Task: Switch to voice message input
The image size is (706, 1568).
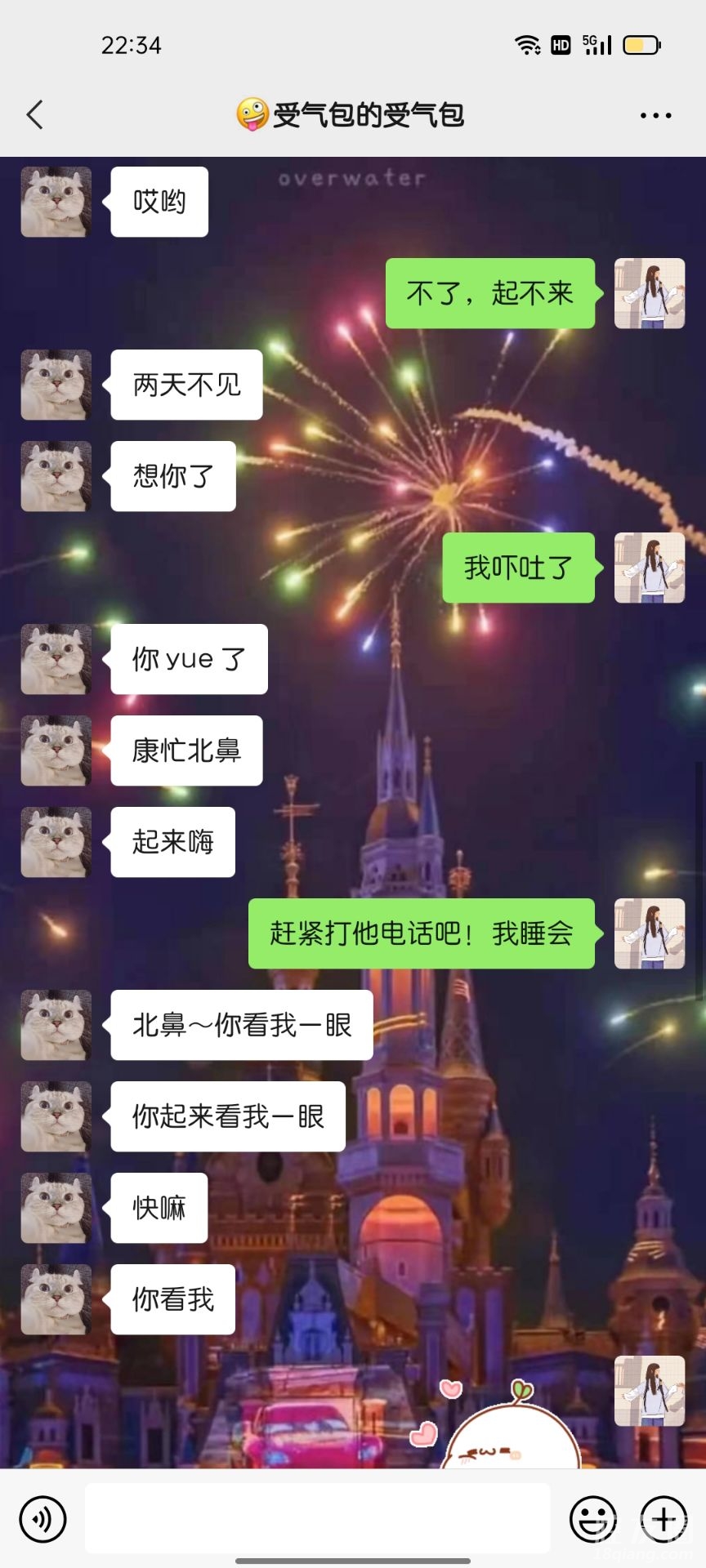Action: [x=42, y=1519]
